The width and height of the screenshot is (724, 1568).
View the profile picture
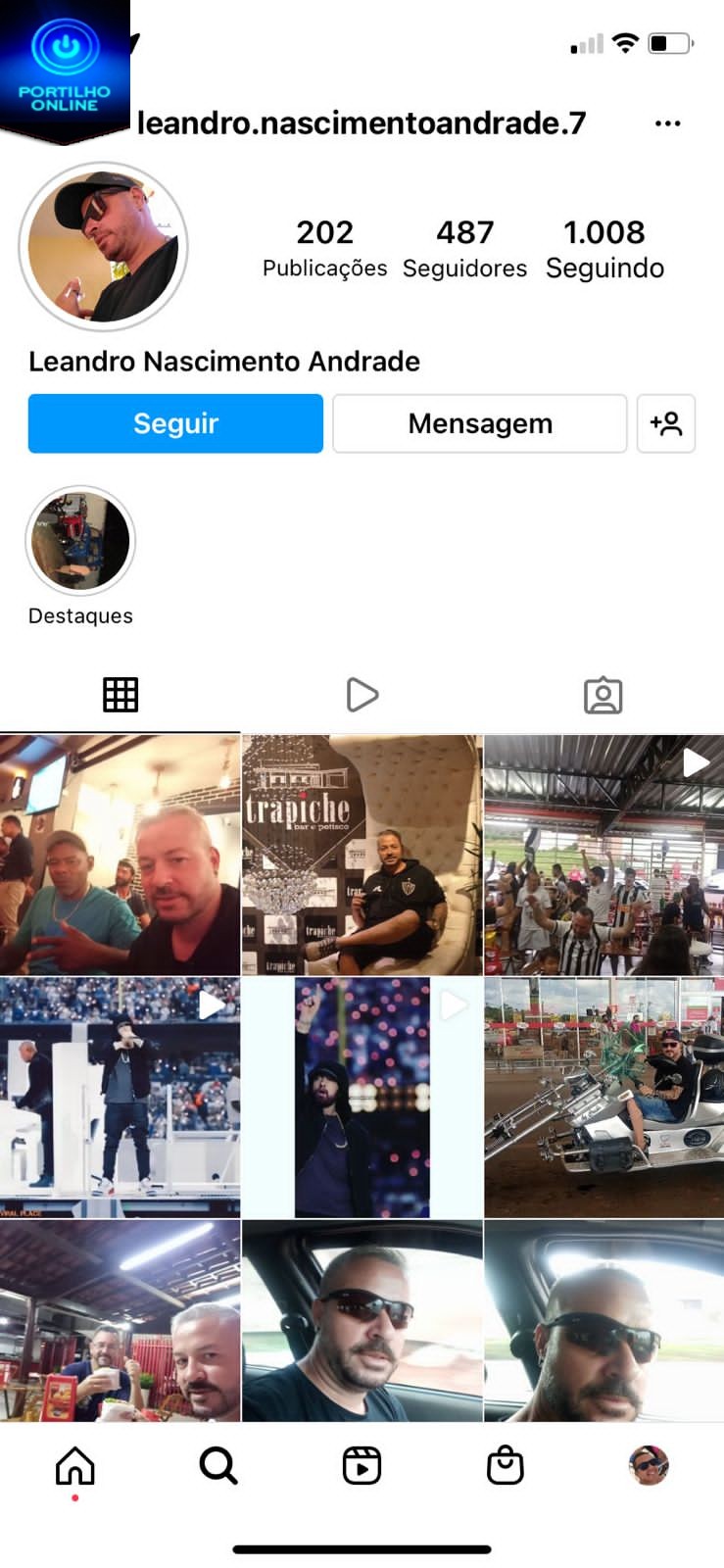coord(103,247)
